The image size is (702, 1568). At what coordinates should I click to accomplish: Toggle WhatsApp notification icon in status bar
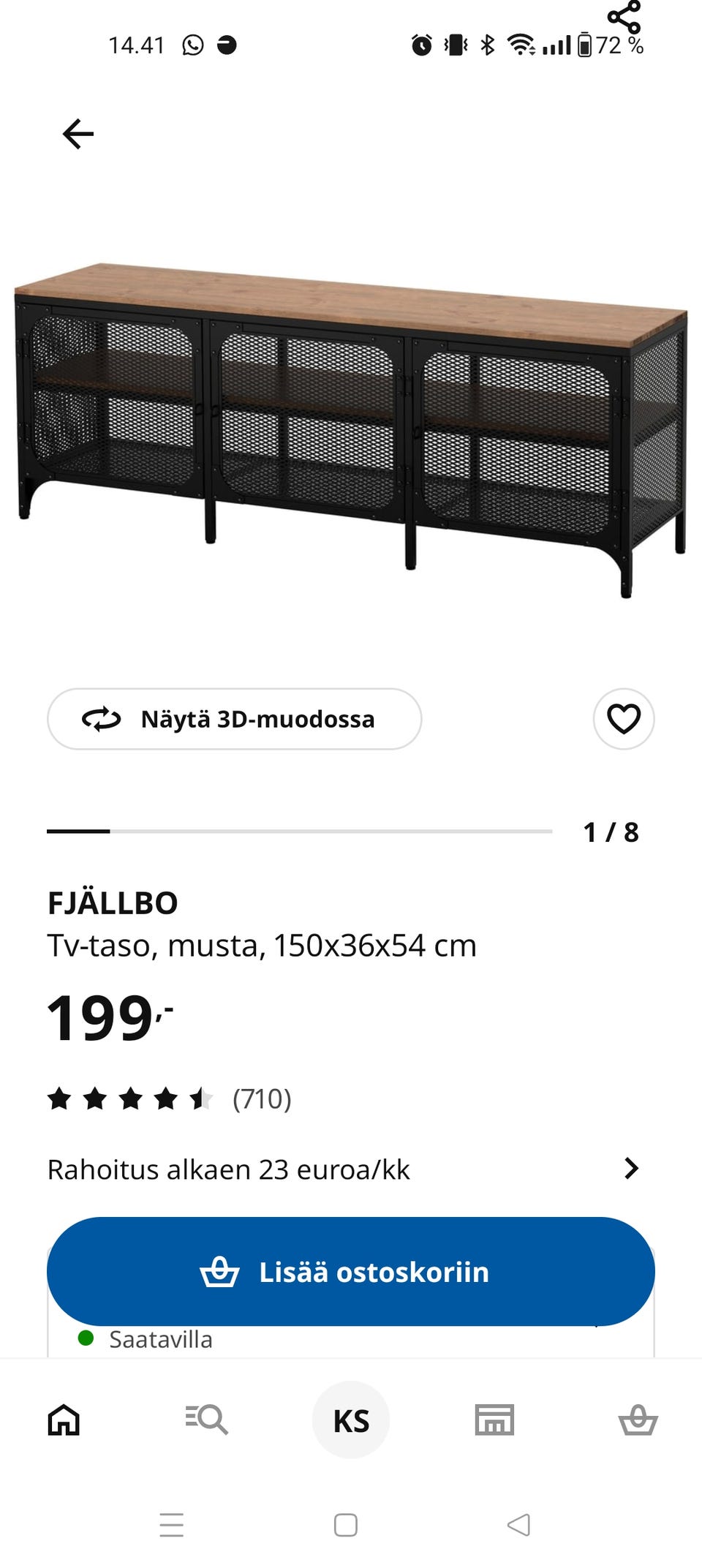point(192,44)
